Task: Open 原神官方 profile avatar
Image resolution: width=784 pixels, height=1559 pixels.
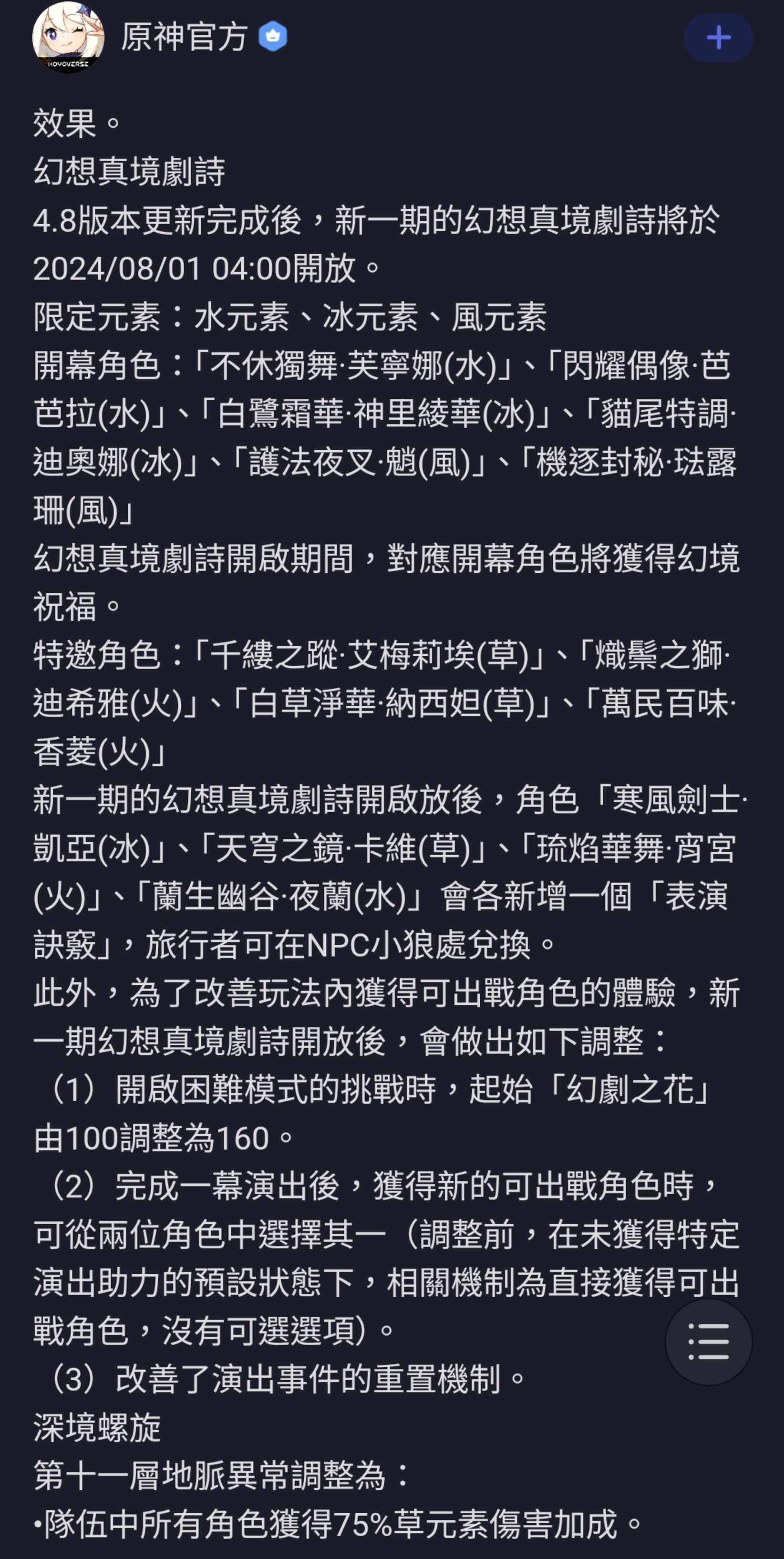Action: [x=68, y=38]
